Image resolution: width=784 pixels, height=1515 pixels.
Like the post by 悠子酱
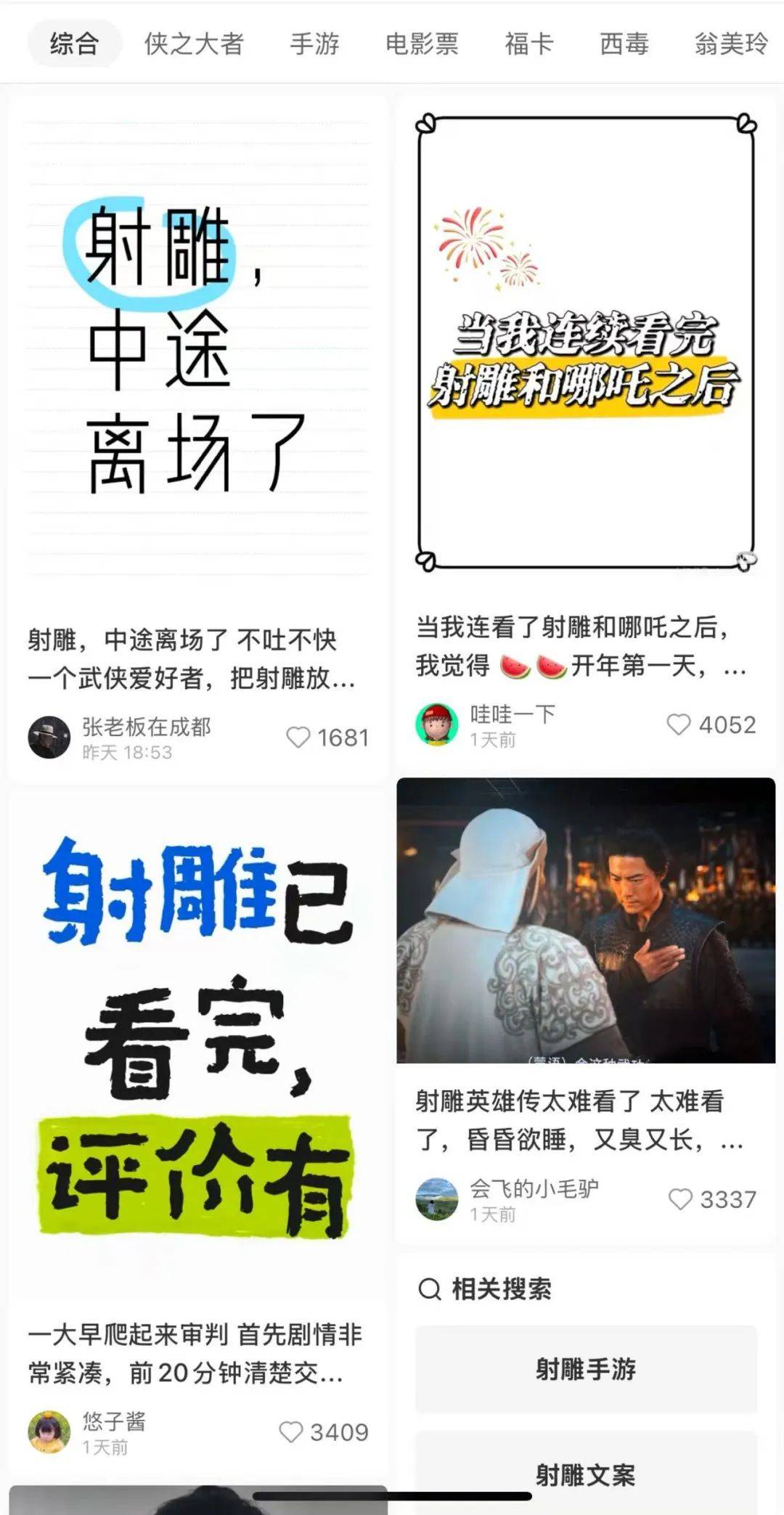tap(291, 1432)
